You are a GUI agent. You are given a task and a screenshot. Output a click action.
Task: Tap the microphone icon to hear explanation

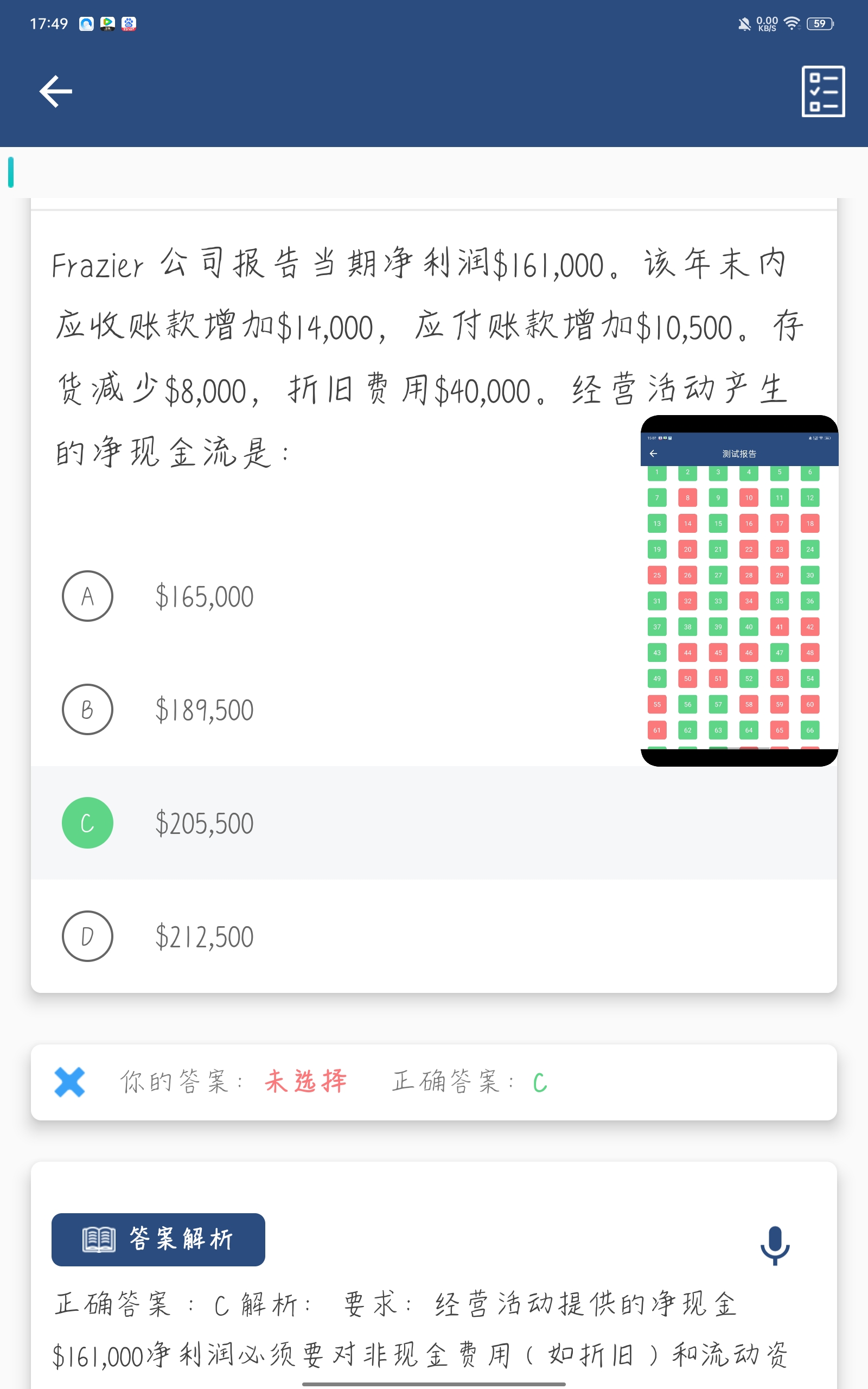point(775,1245)
